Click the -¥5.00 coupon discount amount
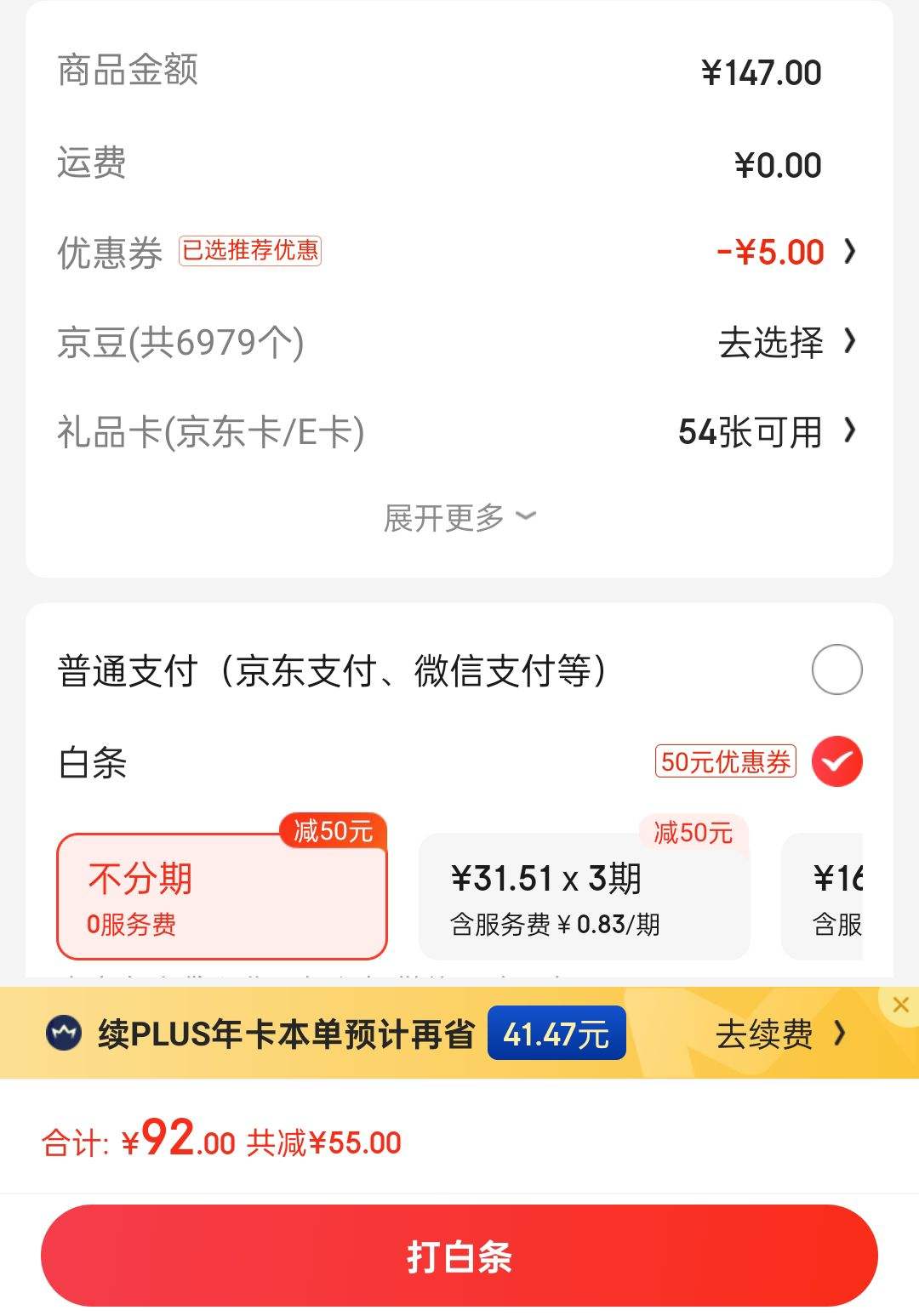919x1316 pixels. 768,252
